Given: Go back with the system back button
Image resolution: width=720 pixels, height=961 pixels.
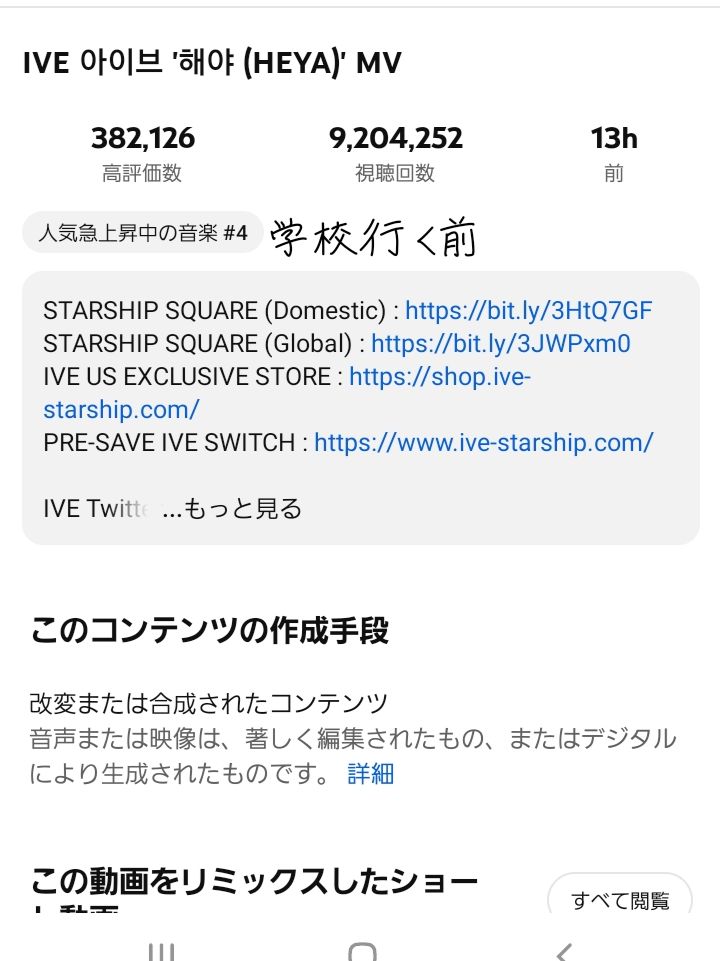Looking at the screenshot, I should tap(564, 951).
